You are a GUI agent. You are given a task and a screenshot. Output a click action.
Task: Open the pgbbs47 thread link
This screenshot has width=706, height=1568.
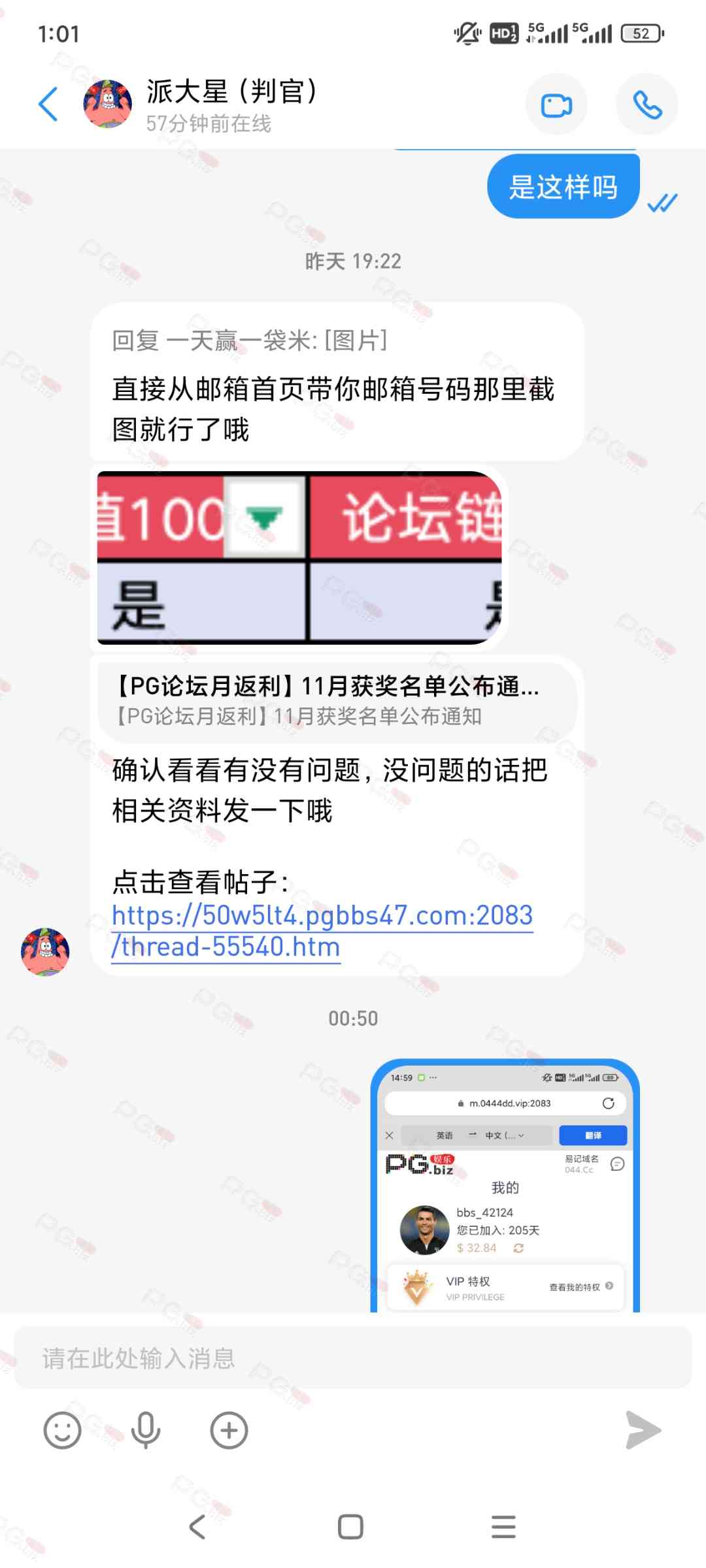pos(322,930)
